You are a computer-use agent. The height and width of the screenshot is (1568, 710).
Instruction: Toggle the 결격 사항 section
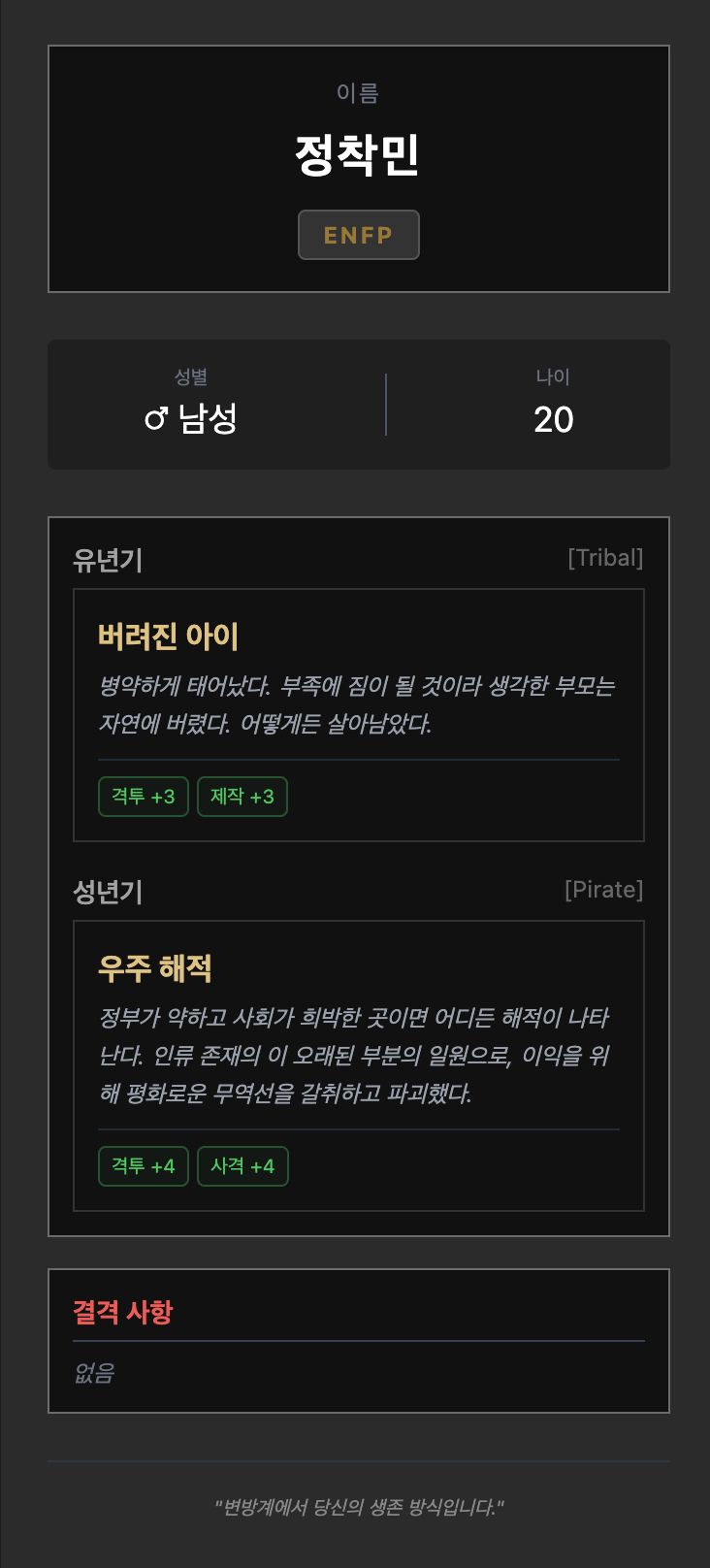pyautogui.click(x=122, y=1312)
